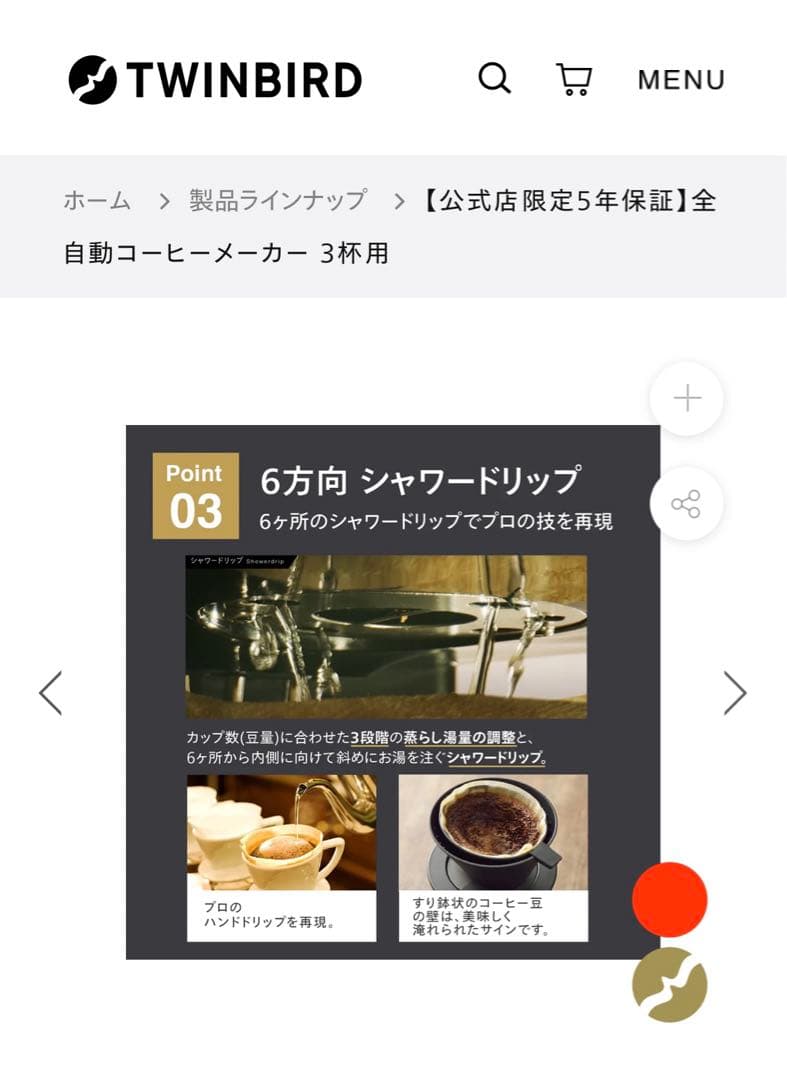Tap the gold TWINBIRD floating button

click(669, 984)
